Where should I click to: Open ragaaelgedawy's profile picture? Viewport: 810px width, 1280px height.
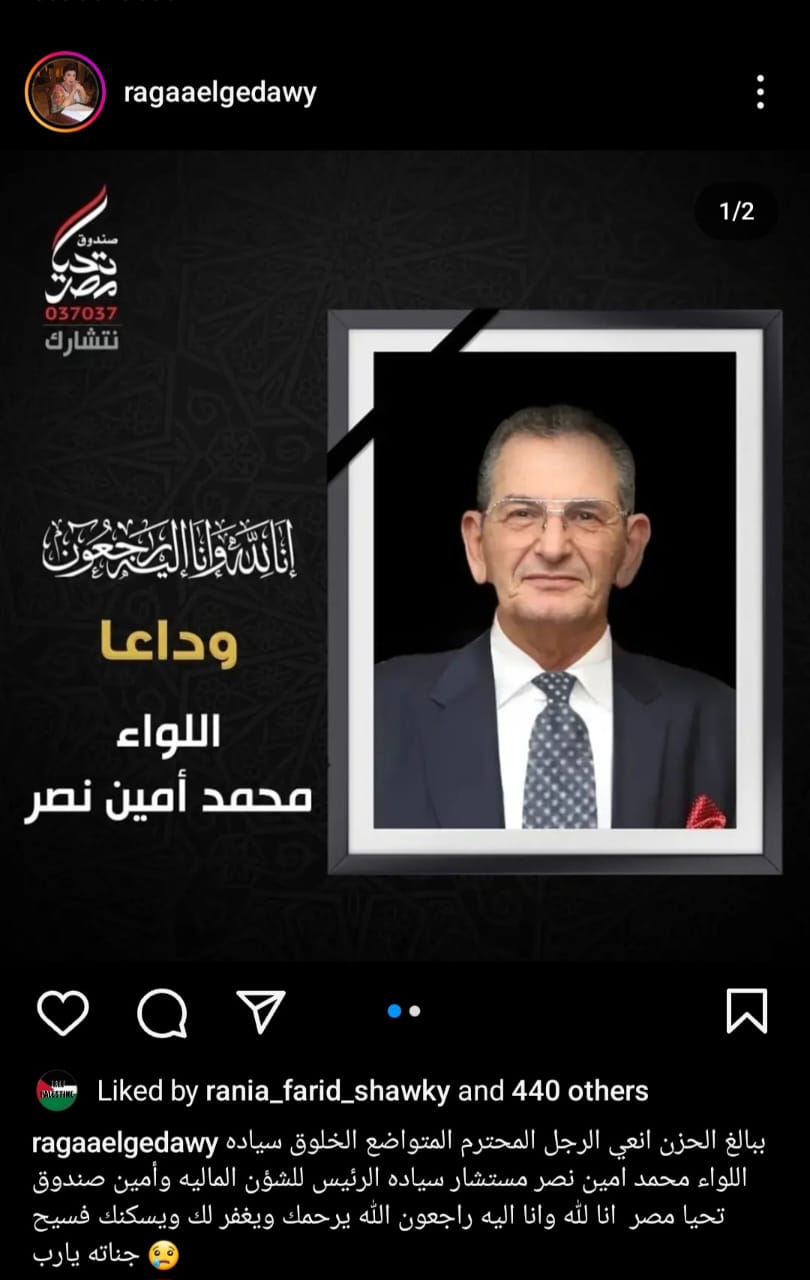(65, 93)
